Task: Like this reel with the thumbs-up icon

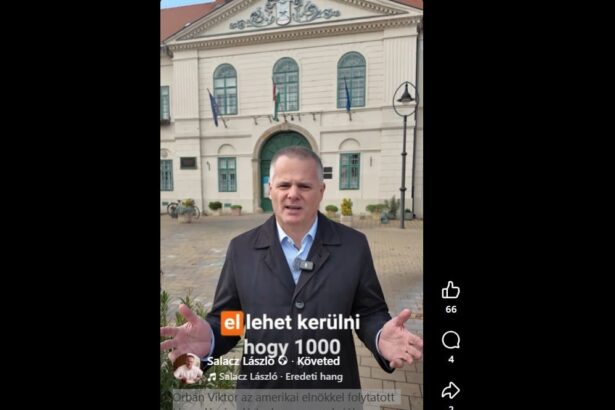Action: tap(450, 290)
